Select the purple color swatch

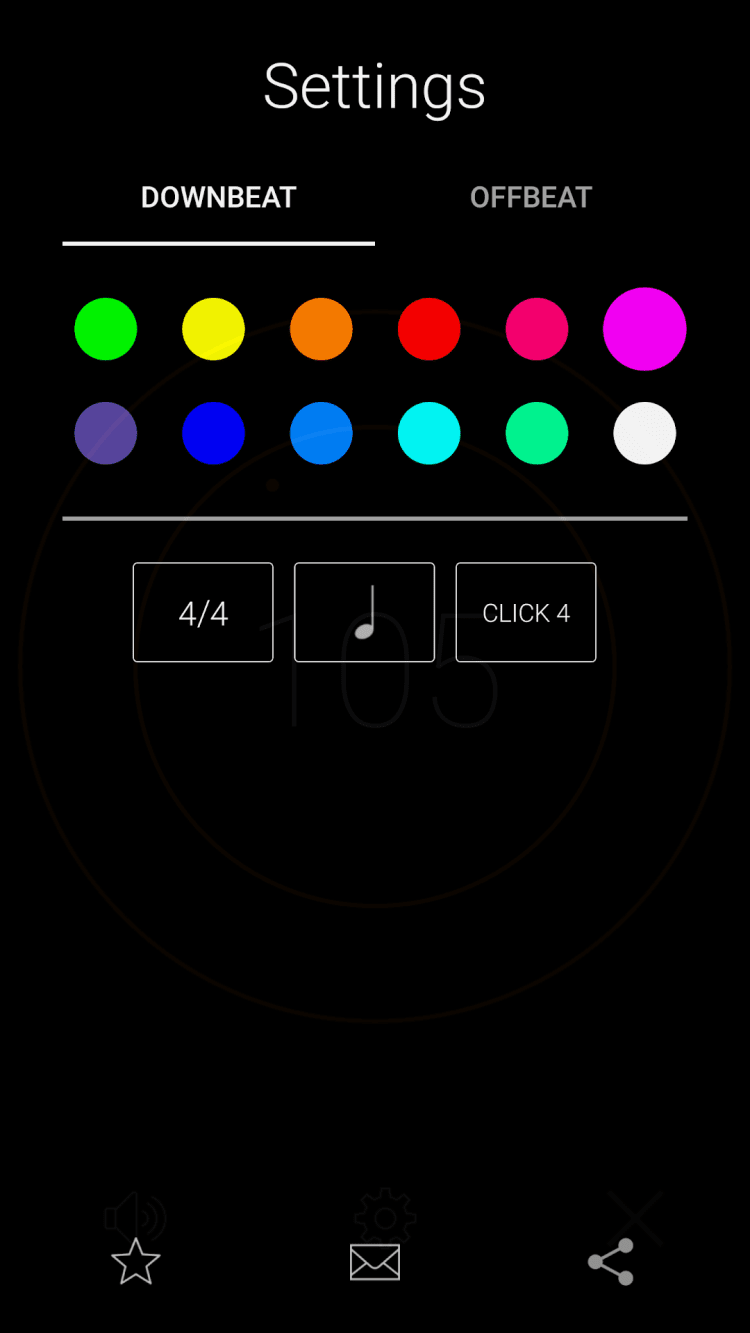click(106, 433)
